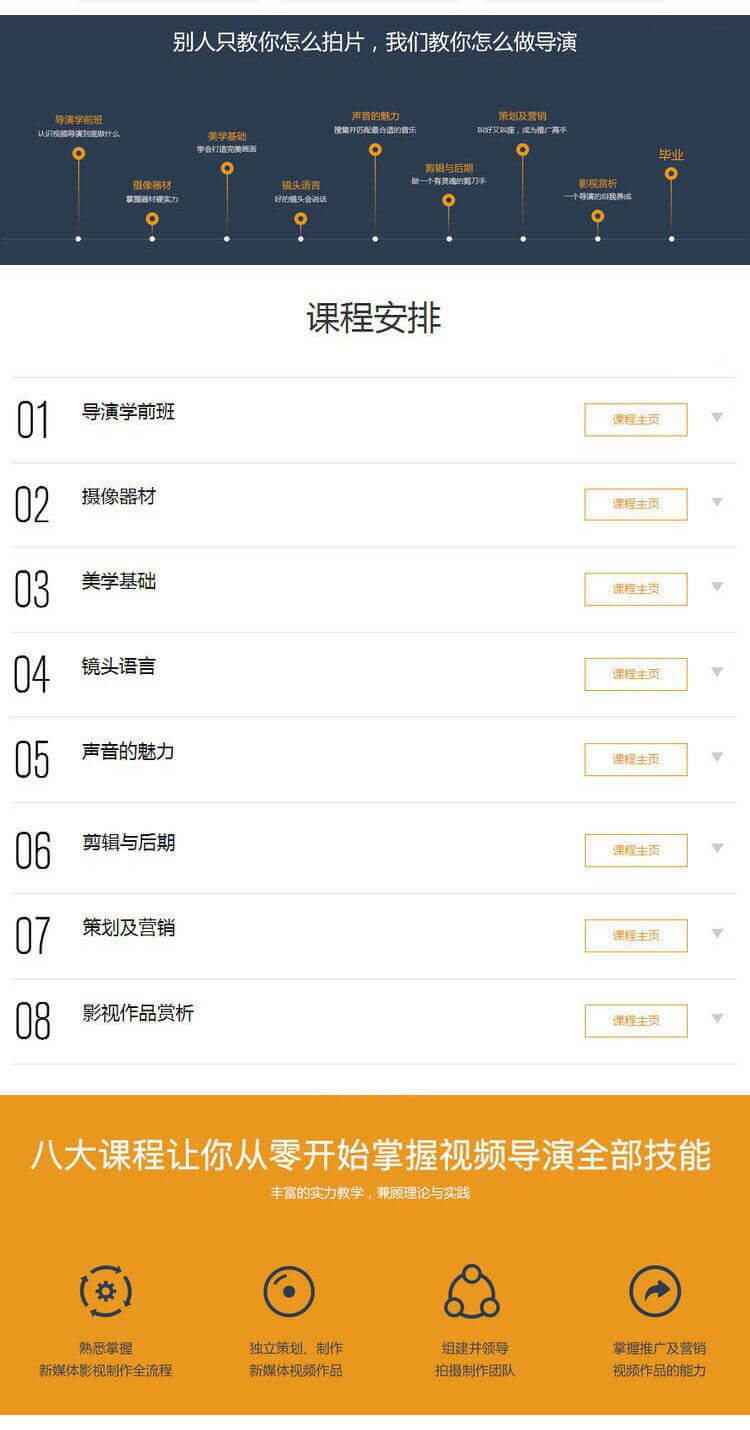This screenshot has width=750, height=1430.
Task: Open 课程主页 for 策划及营销
Action: (636, 935)
